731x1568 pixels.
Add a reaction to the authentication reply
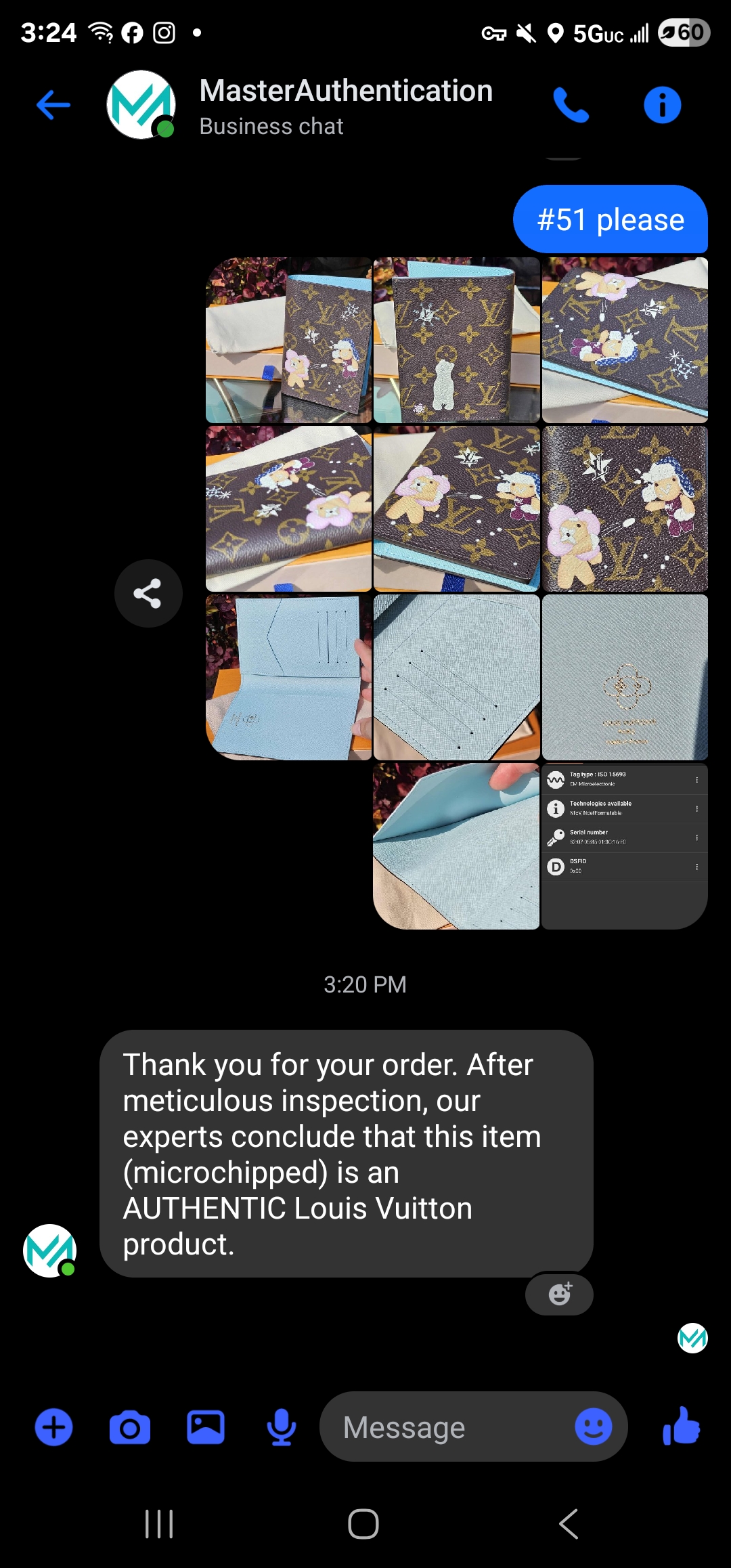pos(559,1294)
